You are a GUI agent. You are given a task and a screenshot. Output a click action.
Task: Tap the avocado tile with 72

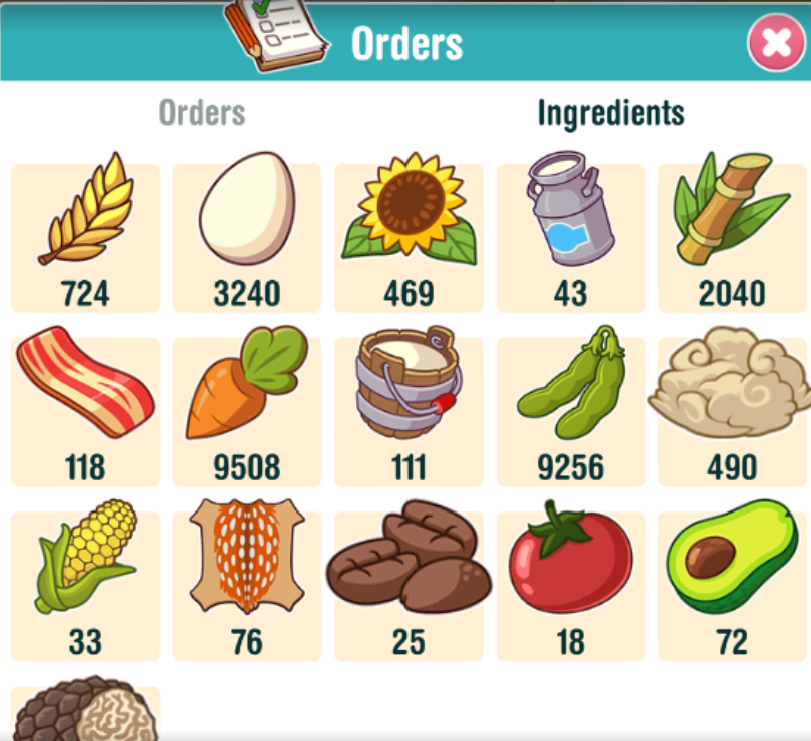(733, 585)
